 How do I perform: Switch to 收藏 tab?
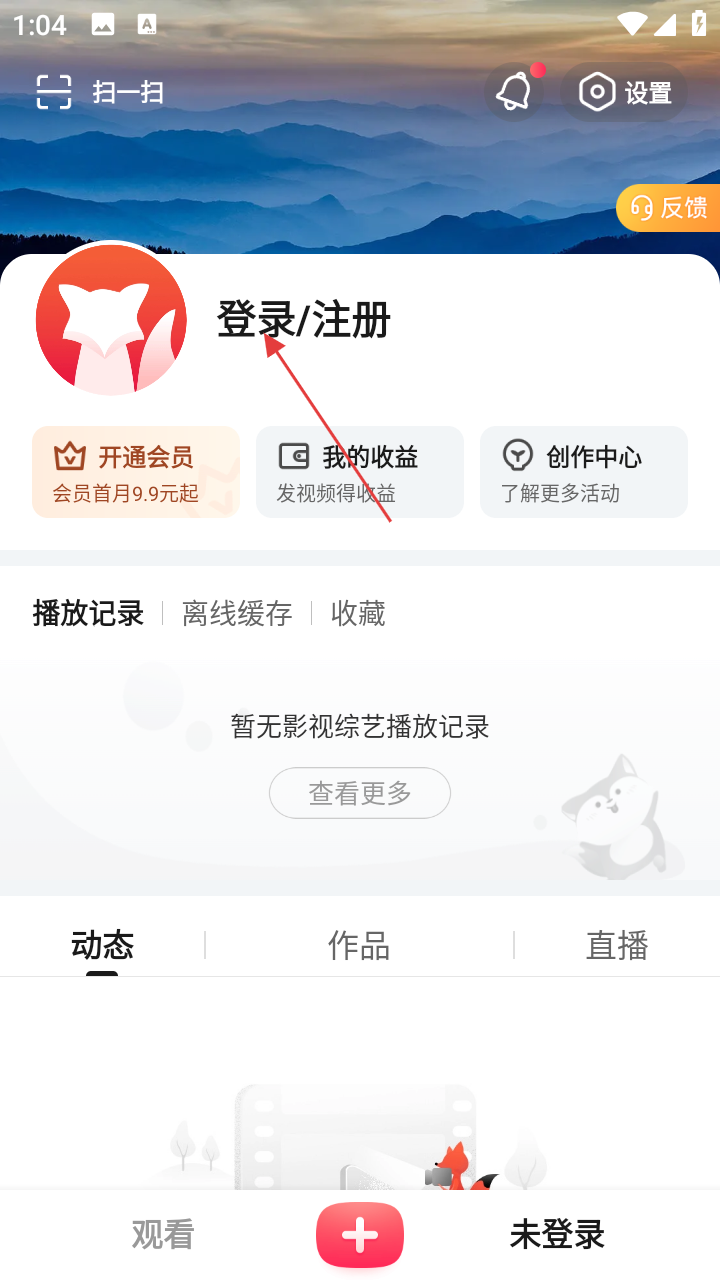pos(358,613)
